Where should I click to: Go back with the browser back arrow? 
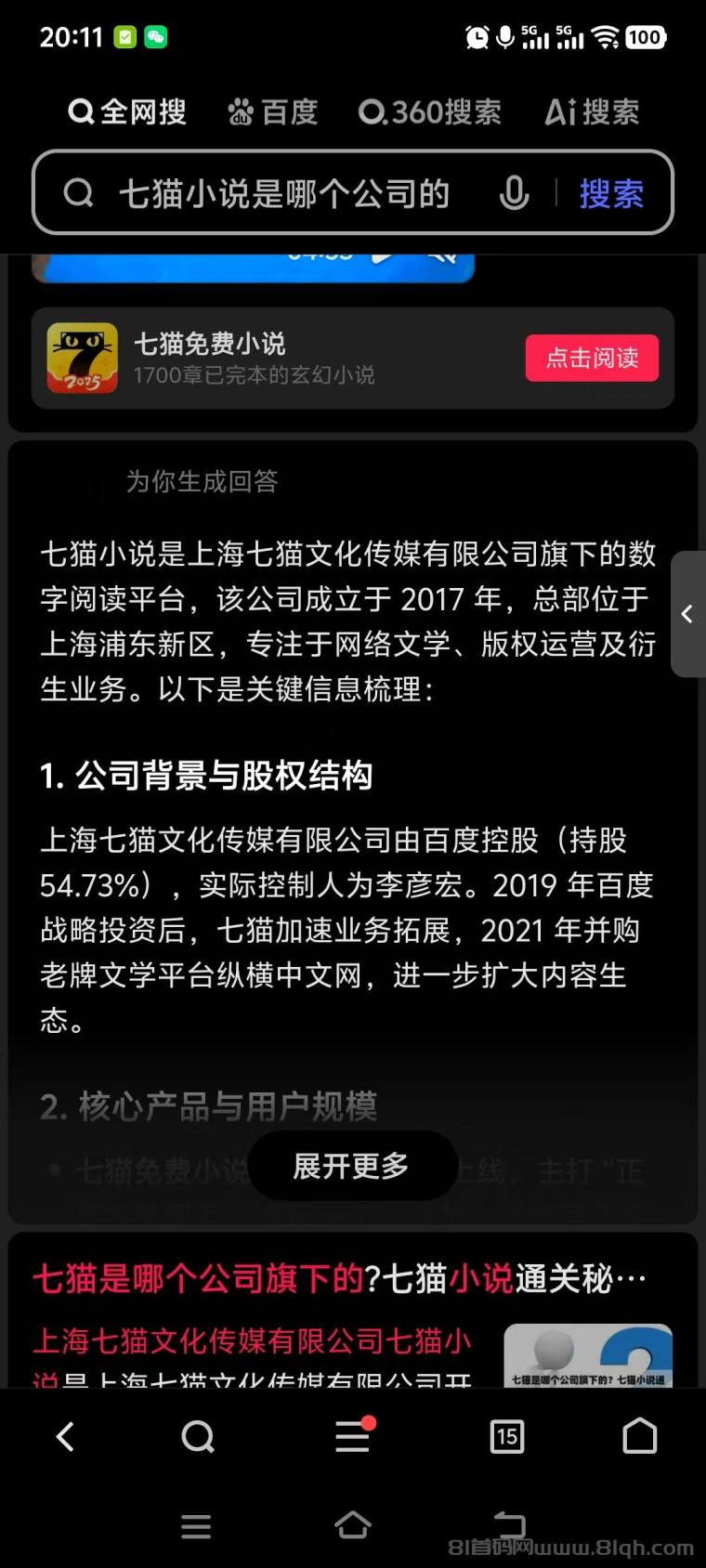65,1437
